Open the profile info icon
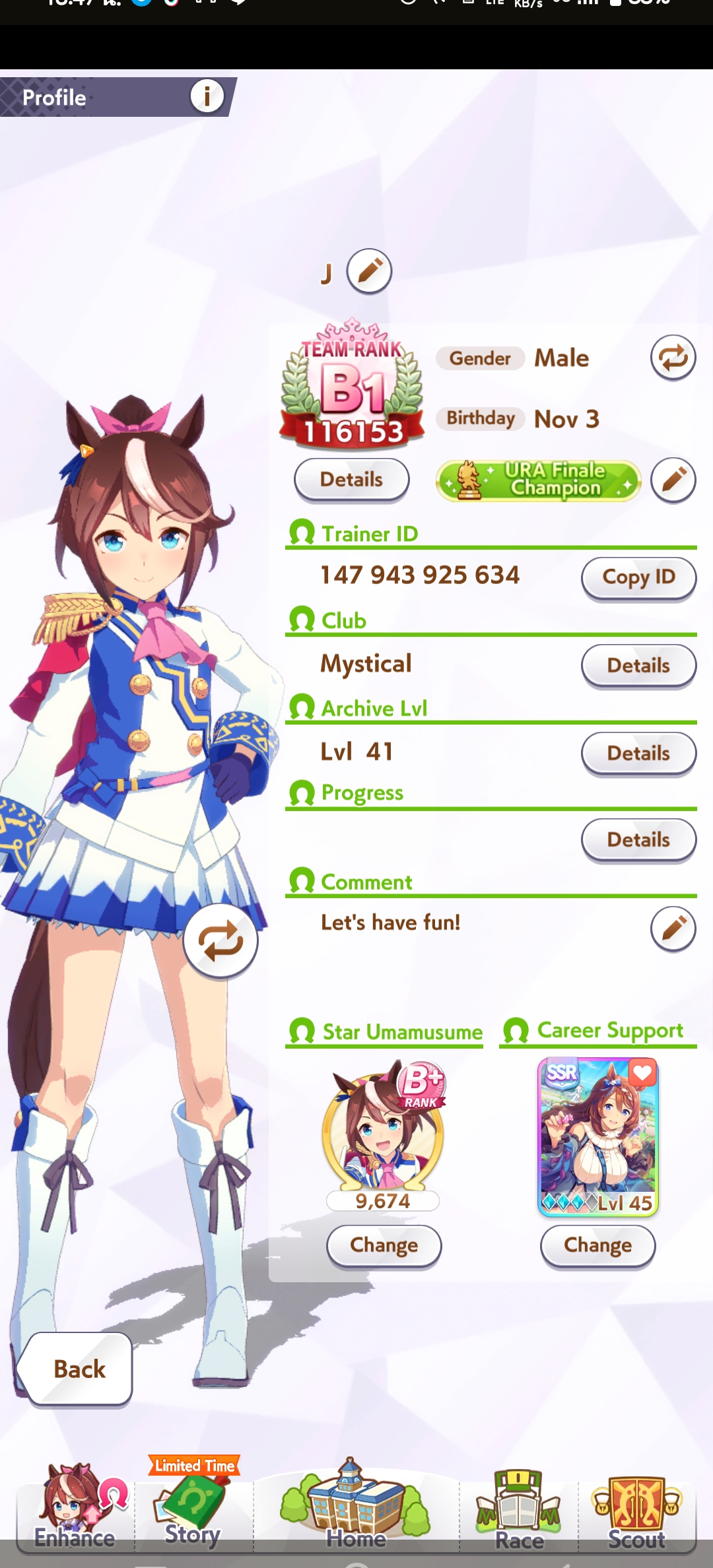The image size is (713, 1568). (x=207, y=97)
